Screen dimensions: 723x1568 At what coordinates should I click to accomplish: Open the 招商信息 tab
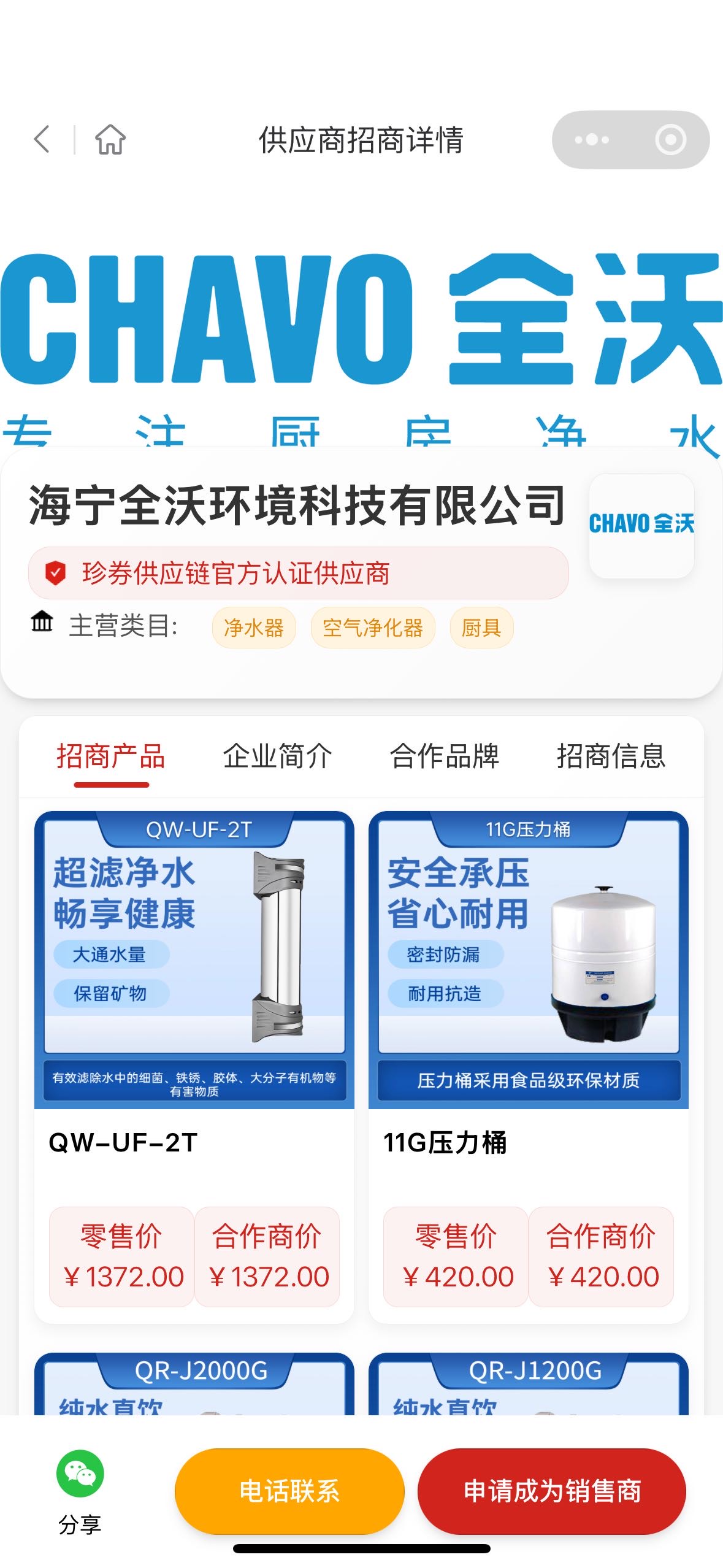pyautogui.click(x=611, y=756)
